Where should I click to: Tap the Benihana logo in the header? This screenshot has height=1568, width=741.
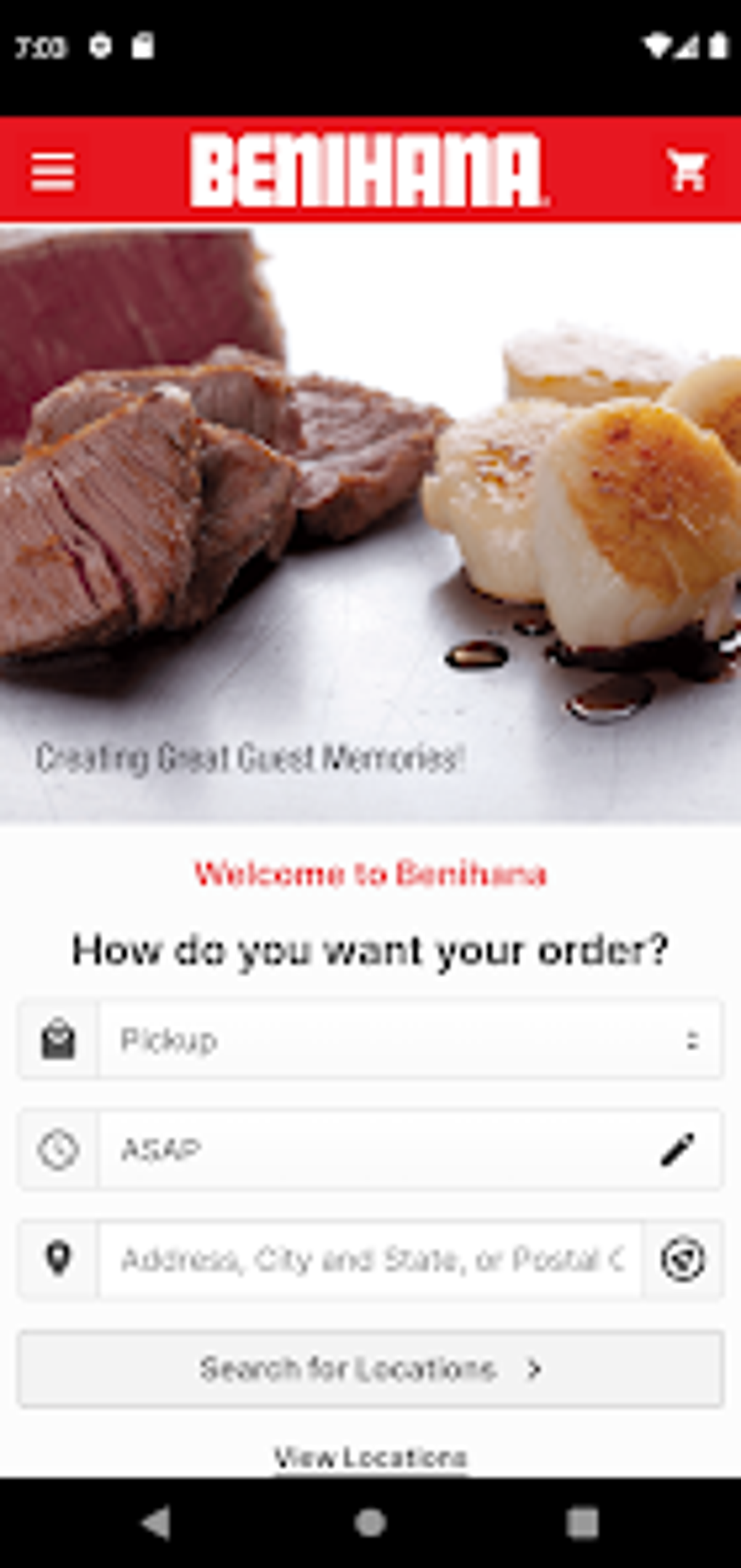point(370,169)
